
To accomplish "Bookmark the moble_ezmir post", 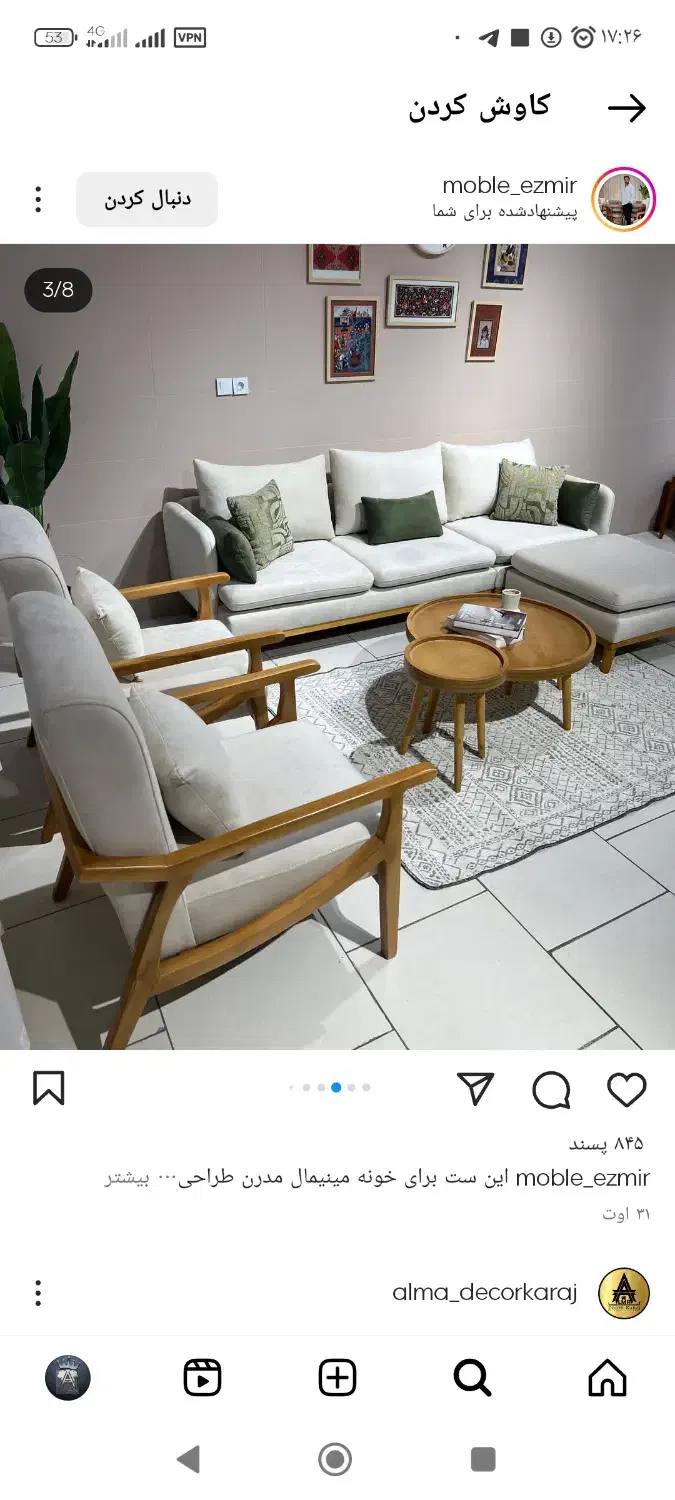I will click(48, 1089).
